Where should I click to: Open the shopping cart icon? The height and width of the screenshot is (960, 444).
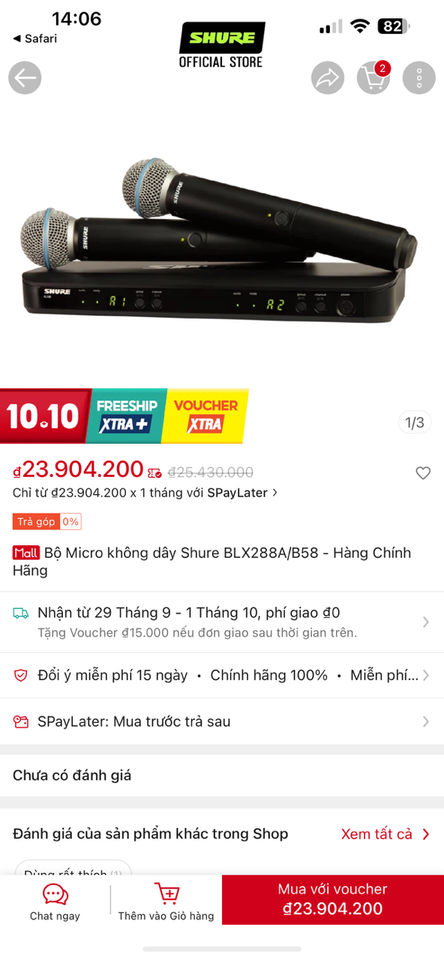tap(374, 78)
